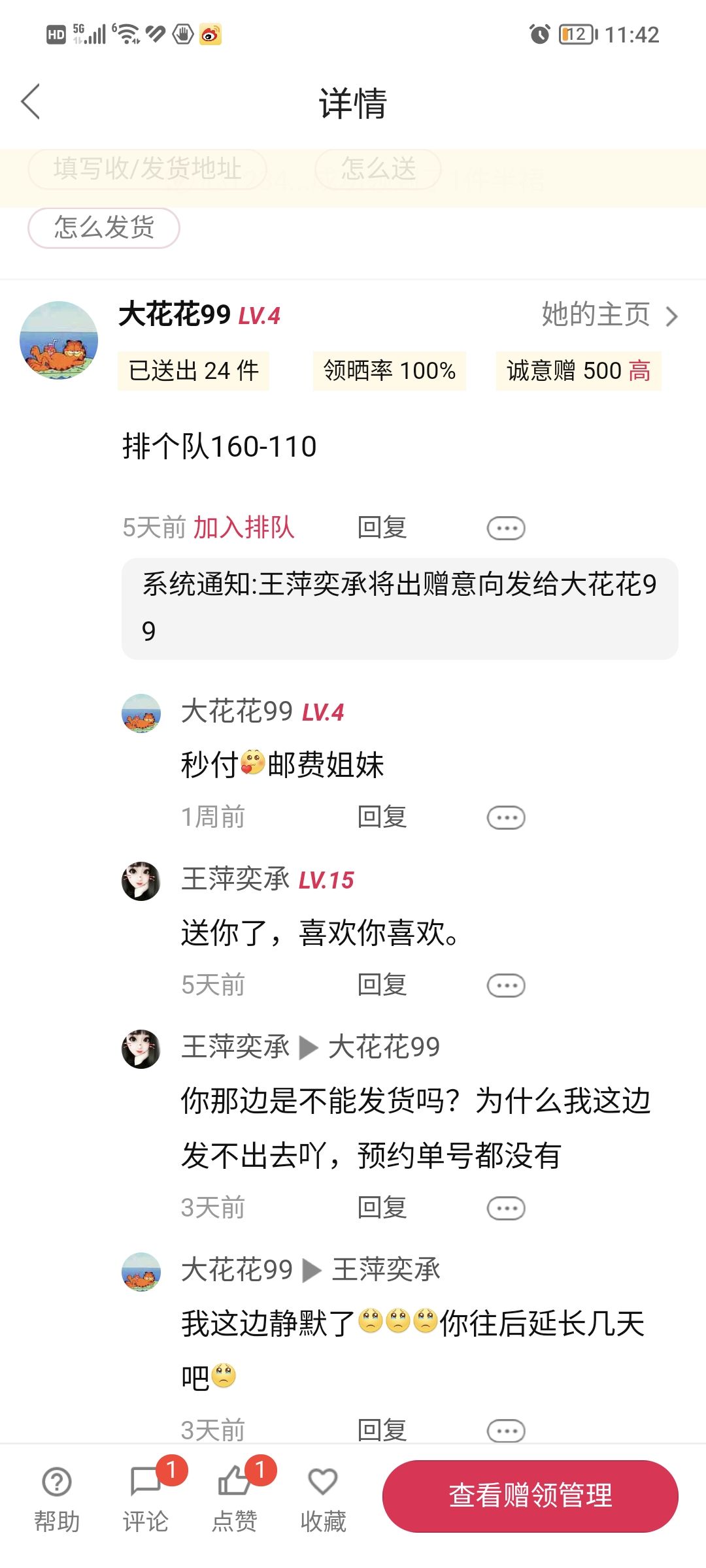Reply to 你那边是不能发货吗 comment
Image resolution: width=706 pixels, height=1568 pixels.
click(x=382, y=1207)
